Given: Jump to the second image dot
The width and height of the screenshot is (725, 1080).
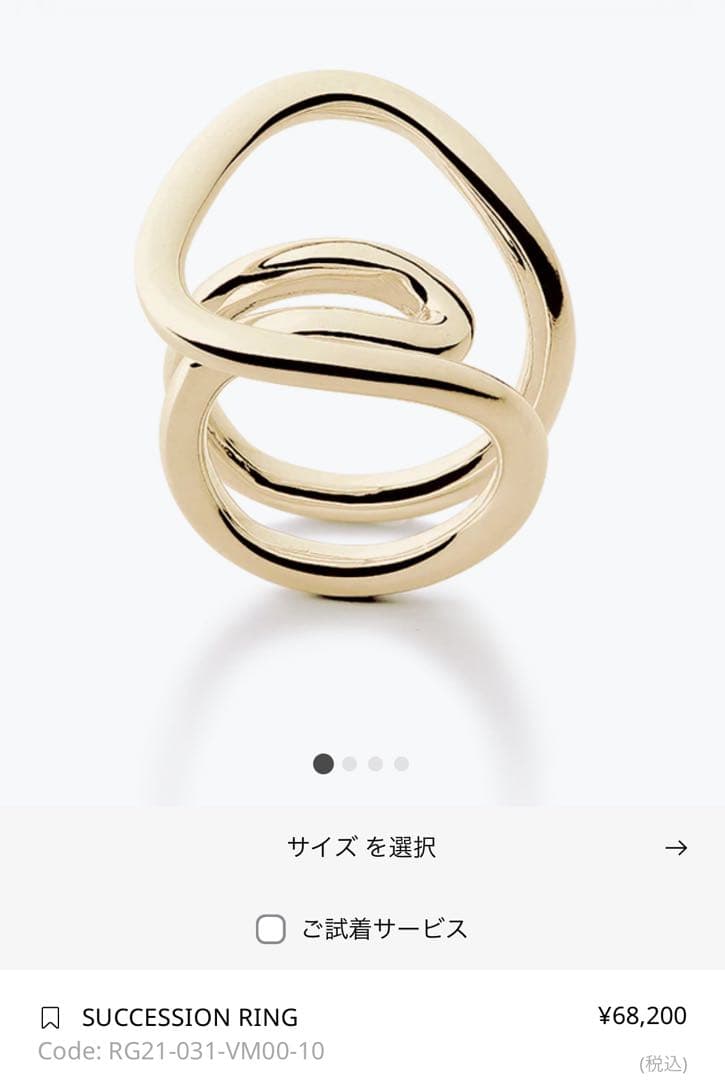Looking at the screenshot, I should pos(349,764).
